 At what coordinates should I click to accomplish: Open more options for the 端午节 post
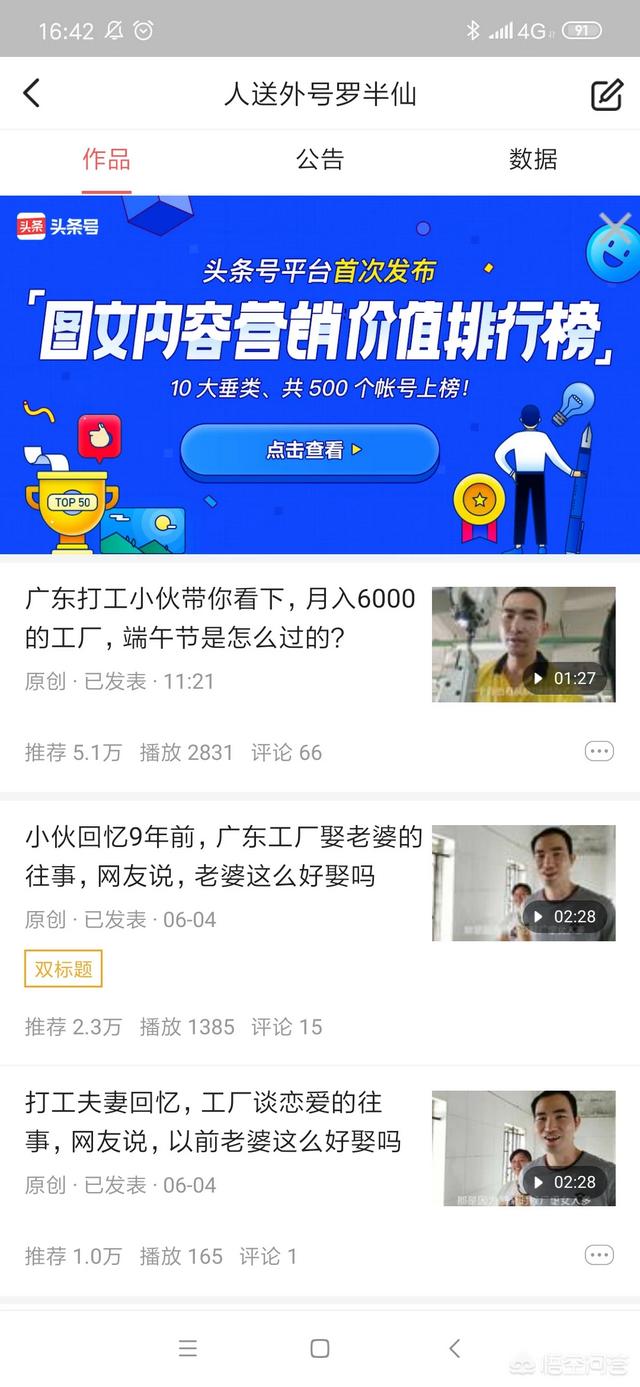(x=599, y=752)
